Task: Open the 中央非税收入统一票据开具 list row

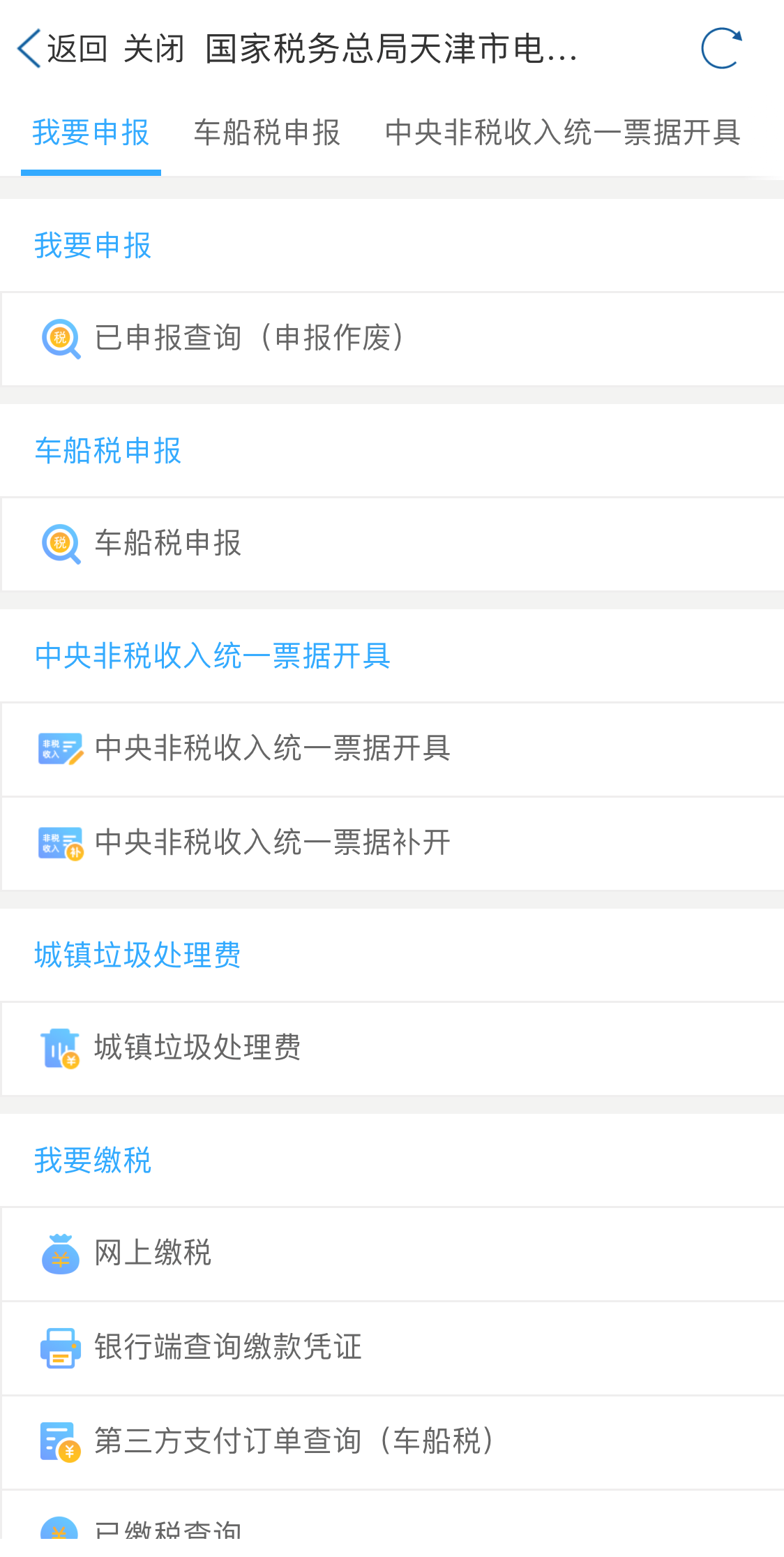Action: click(x=392, y=749)
